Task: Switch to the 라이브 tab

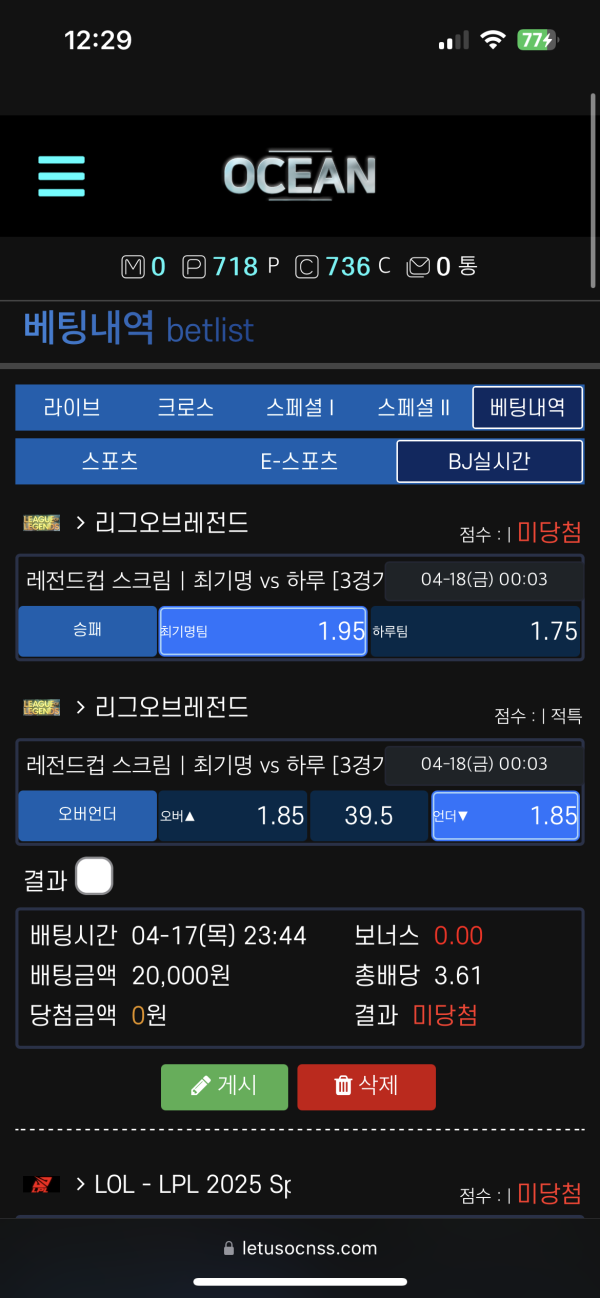Action: coord(71,407)
